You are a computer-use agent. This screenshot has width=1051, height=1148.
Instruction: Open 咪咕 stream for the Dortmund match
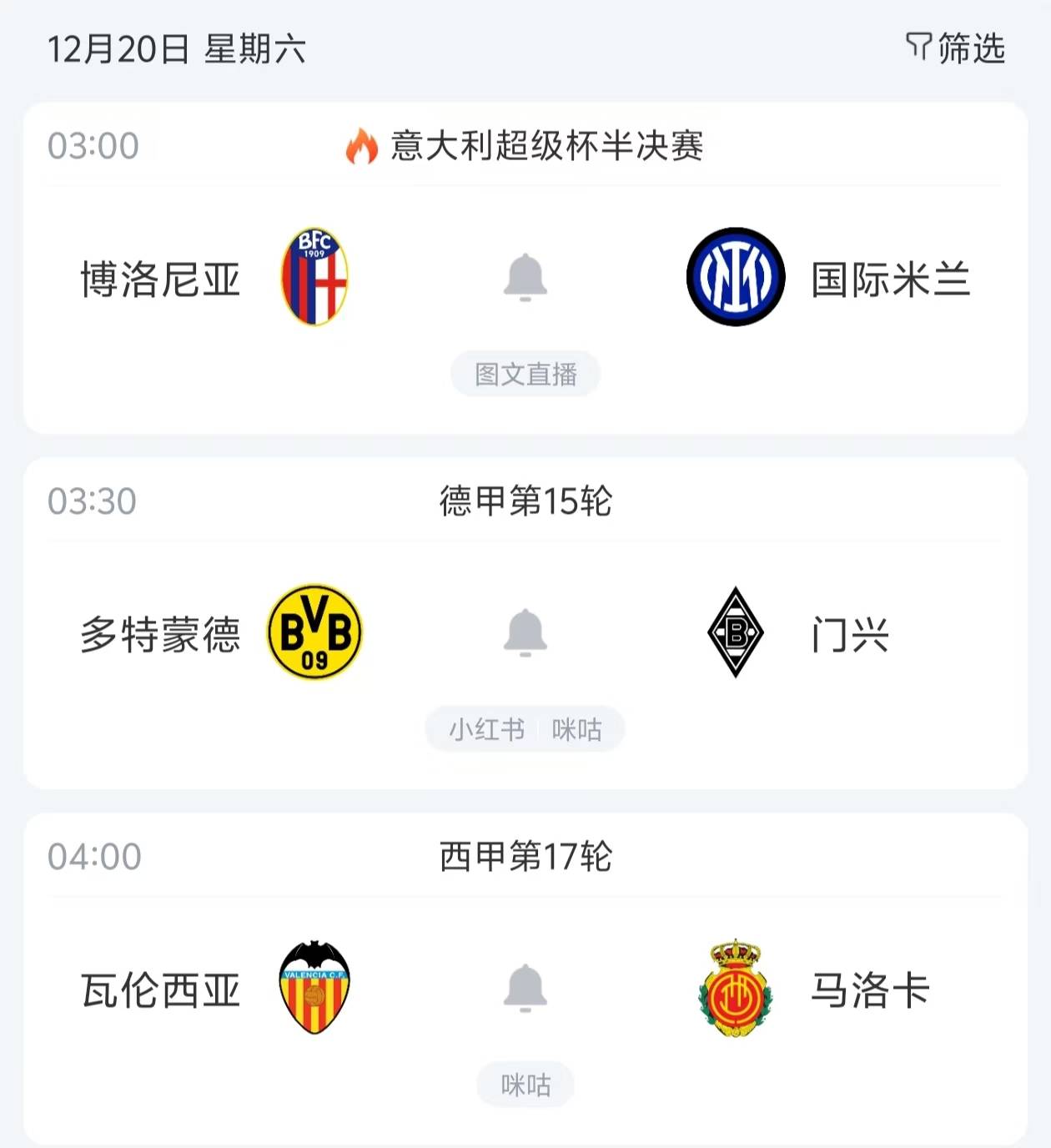point(576,728)
